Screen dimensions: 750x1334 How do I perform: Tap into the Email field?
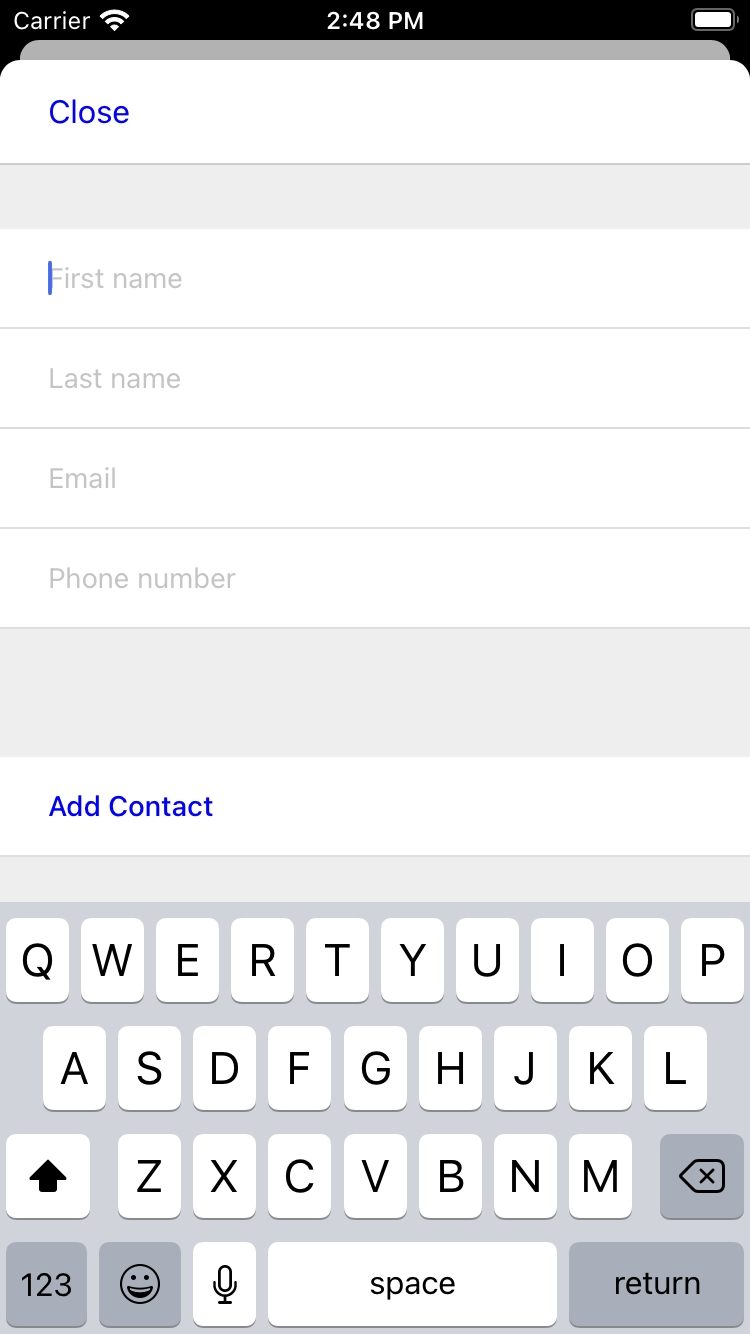(375, 478)
